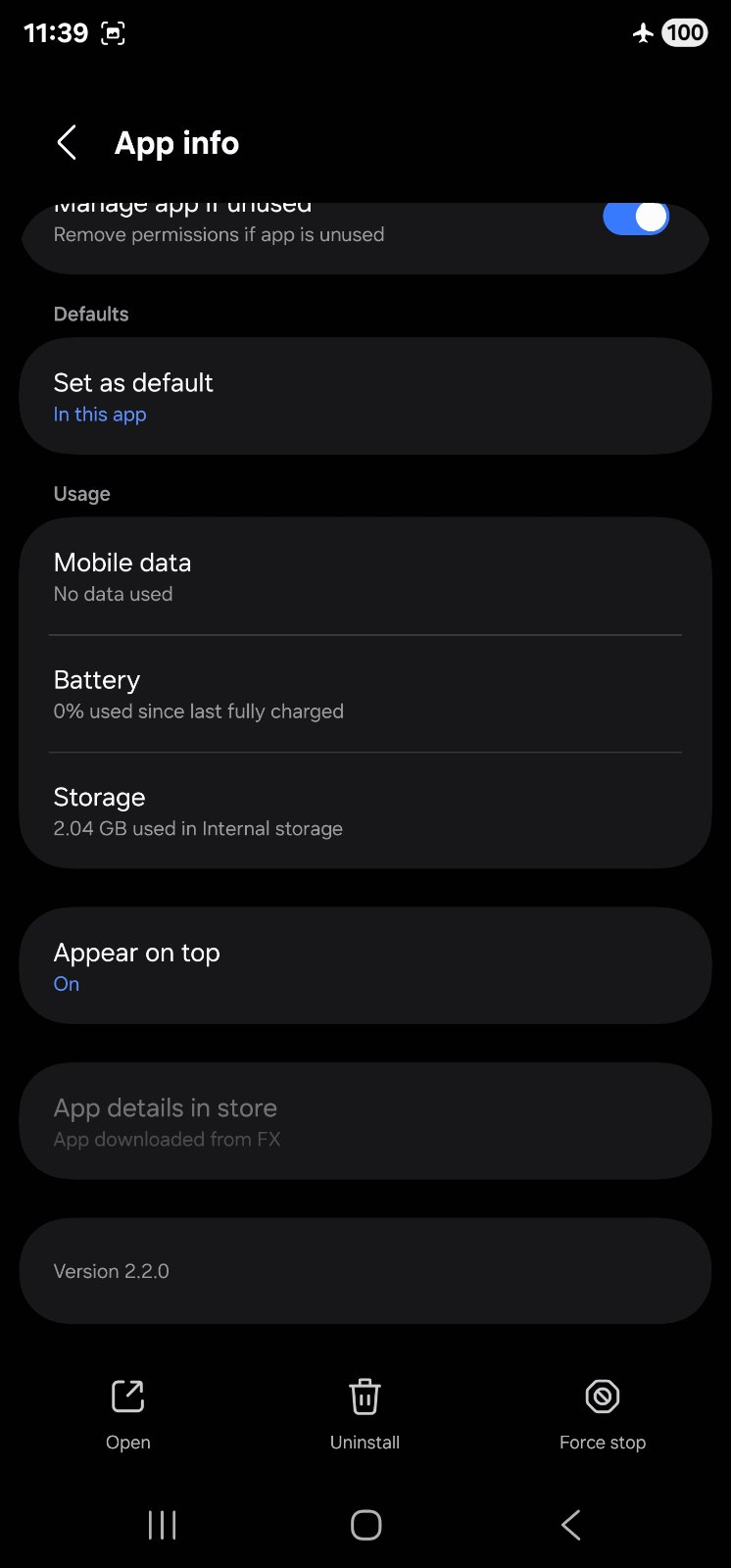This screenshot has height=1568, width=731.
Task: Tap the Open button
Action: 128,1413
